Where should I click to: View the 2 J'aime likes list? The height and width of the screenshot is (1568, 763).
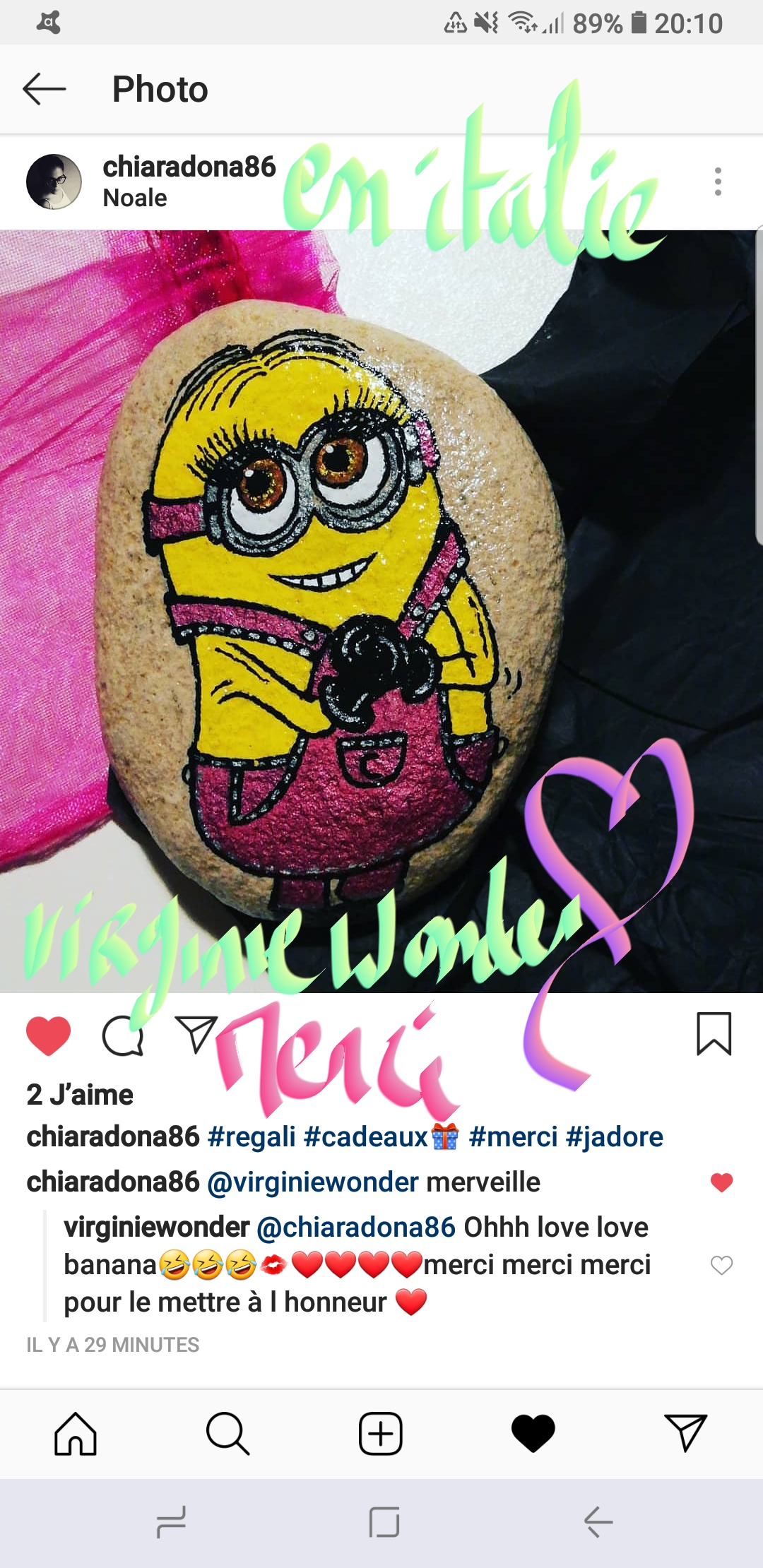pos(80,1095)
